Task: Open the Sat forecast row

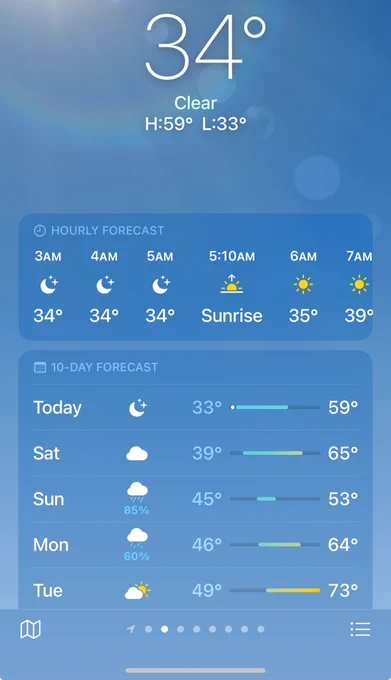Action: [196, 453]
